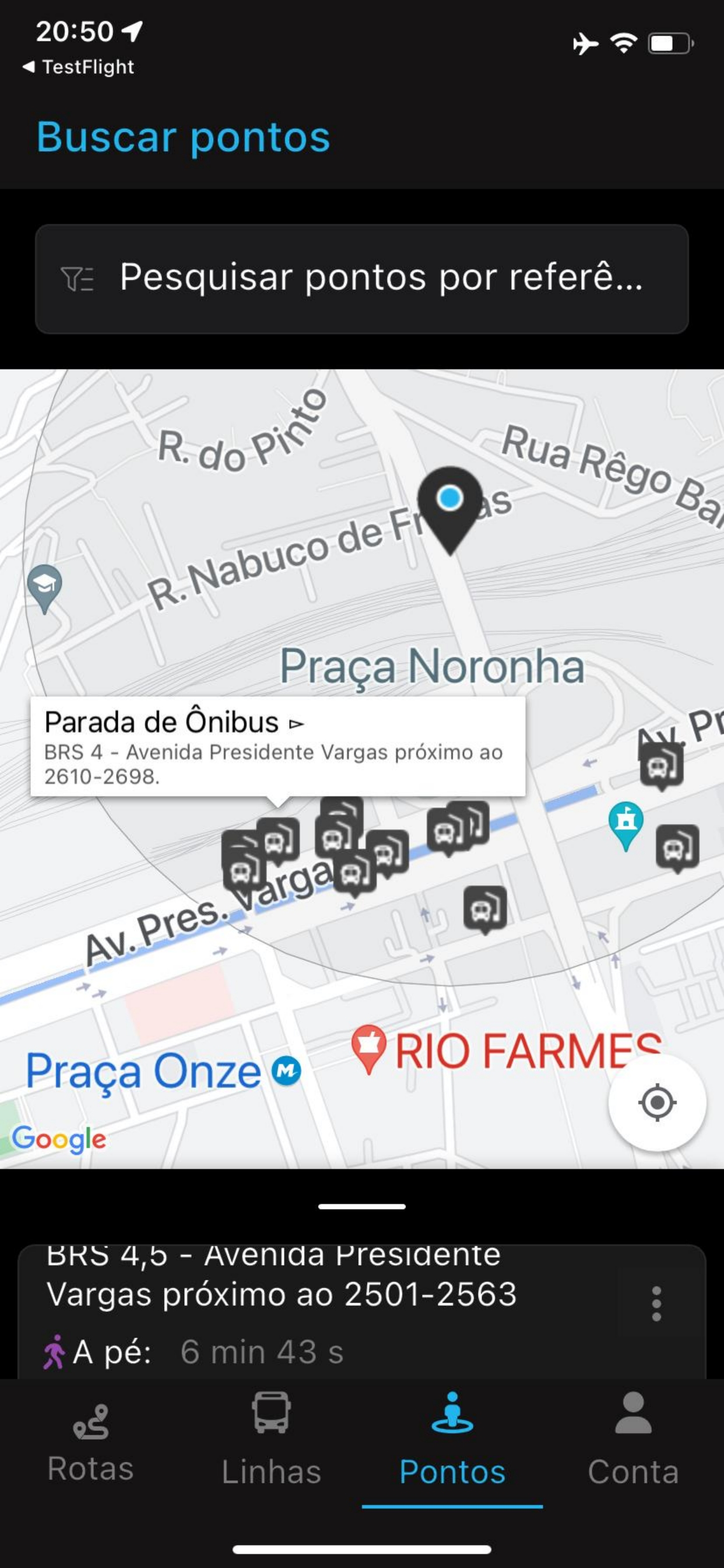Image resolution: width=724 pixels, height=1568 pixels.
Task: Open the Conta tab
Action: [633, 1441]
